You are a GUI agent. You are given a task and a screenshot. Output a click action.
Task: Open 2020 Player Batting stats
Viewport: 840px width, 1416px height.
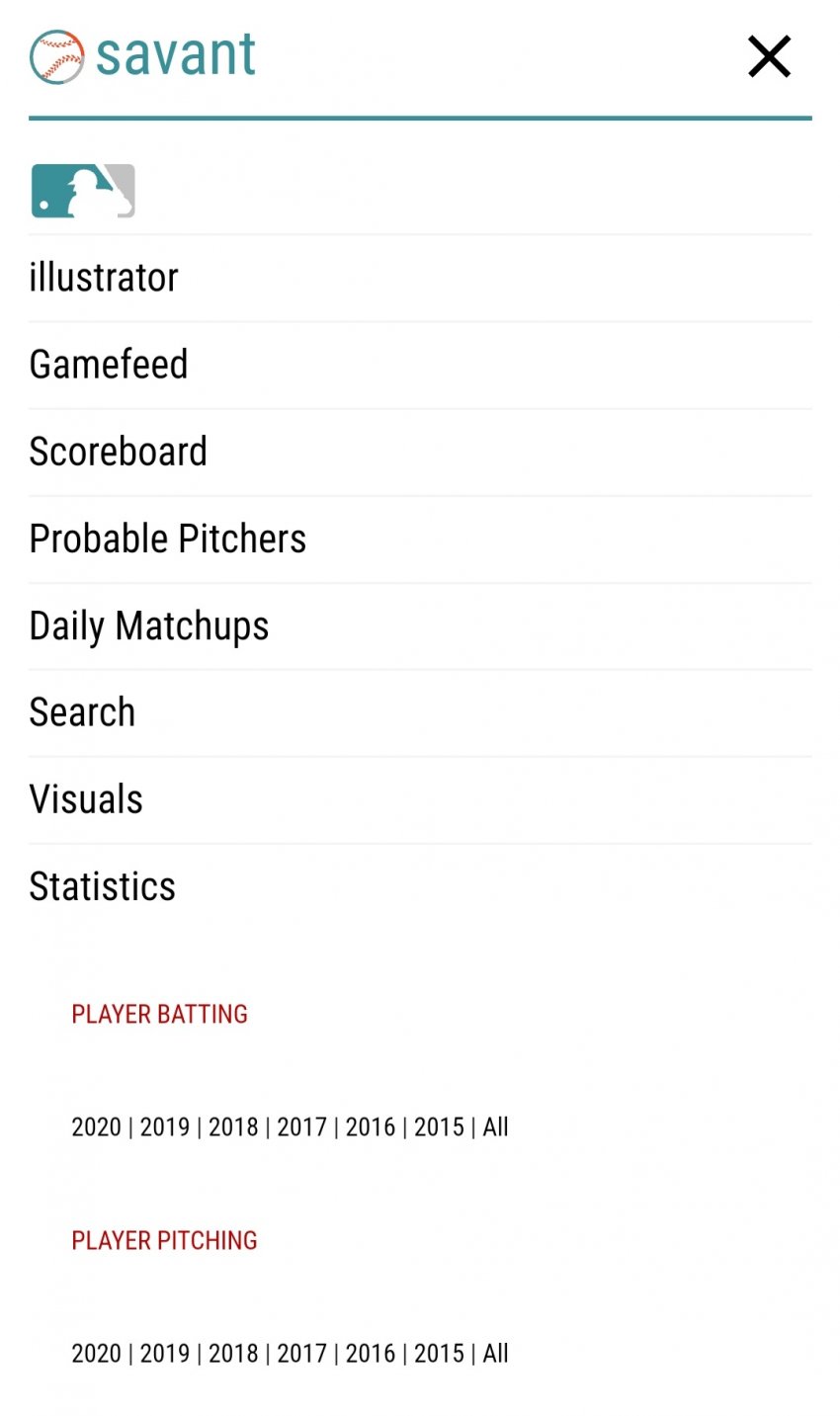tap(96, 1127)
